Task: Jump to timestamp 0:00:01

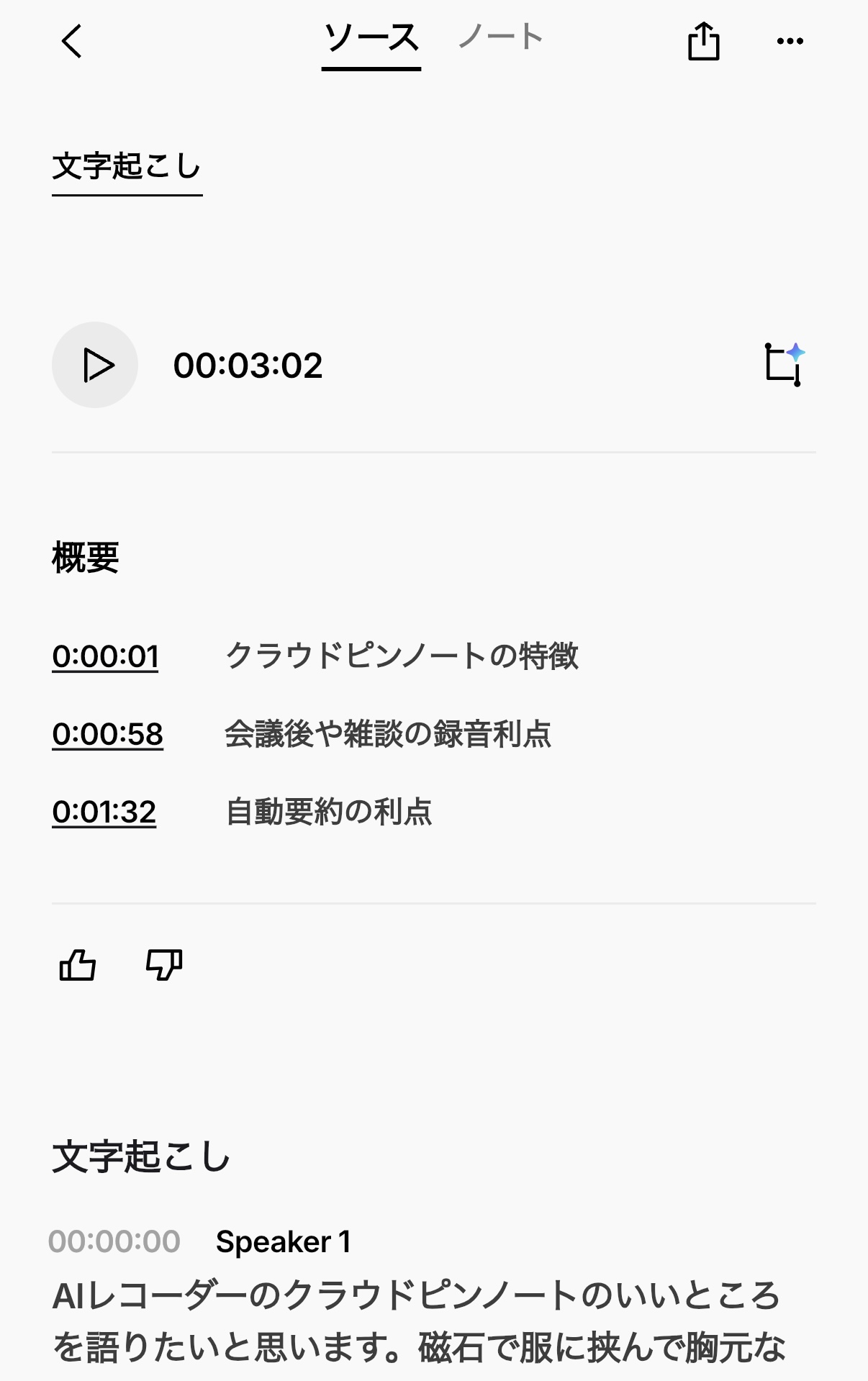Action: click(x=105, y=656)
